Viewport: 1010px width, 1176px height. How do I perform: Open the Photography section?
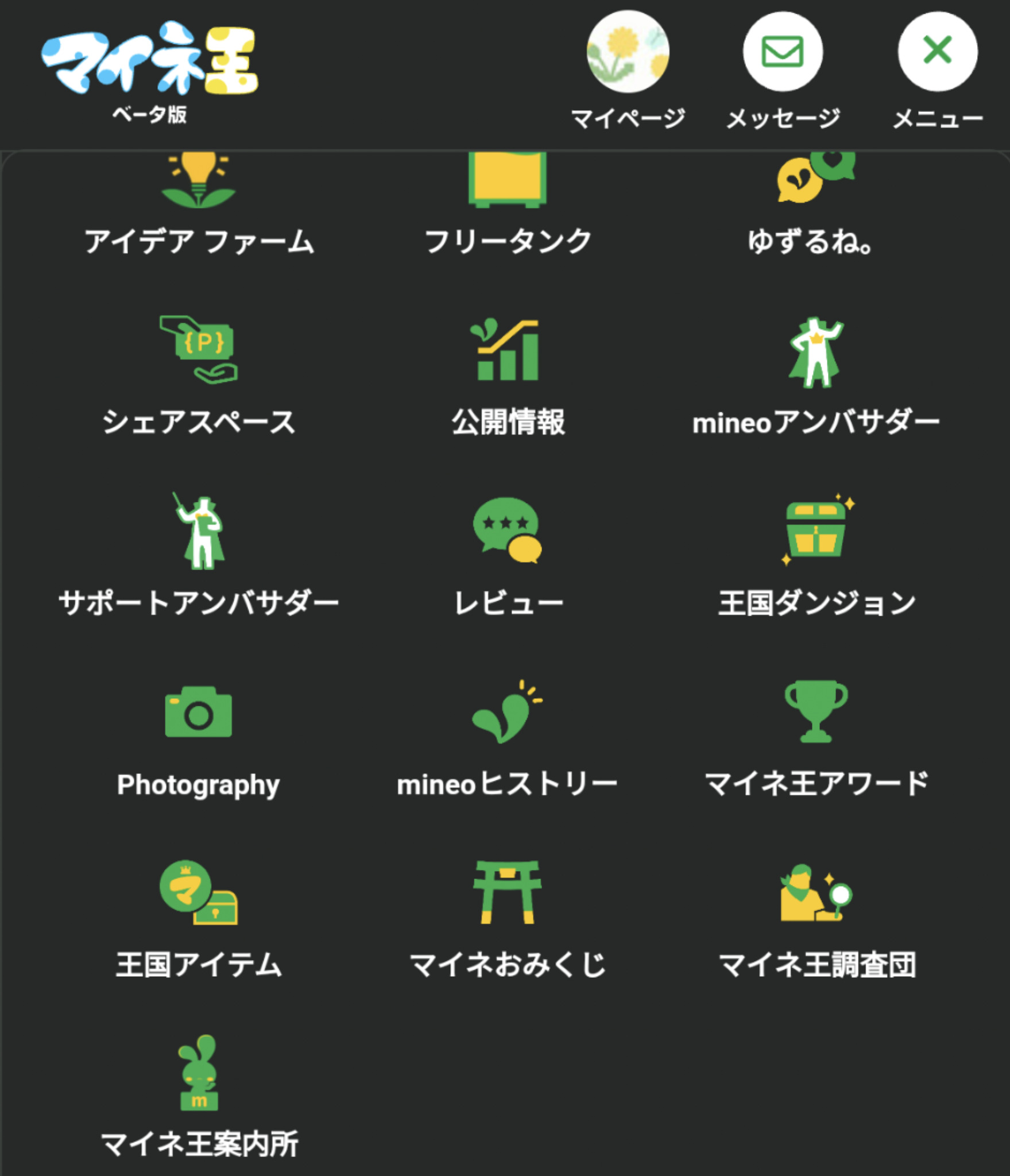click(199, 738)
